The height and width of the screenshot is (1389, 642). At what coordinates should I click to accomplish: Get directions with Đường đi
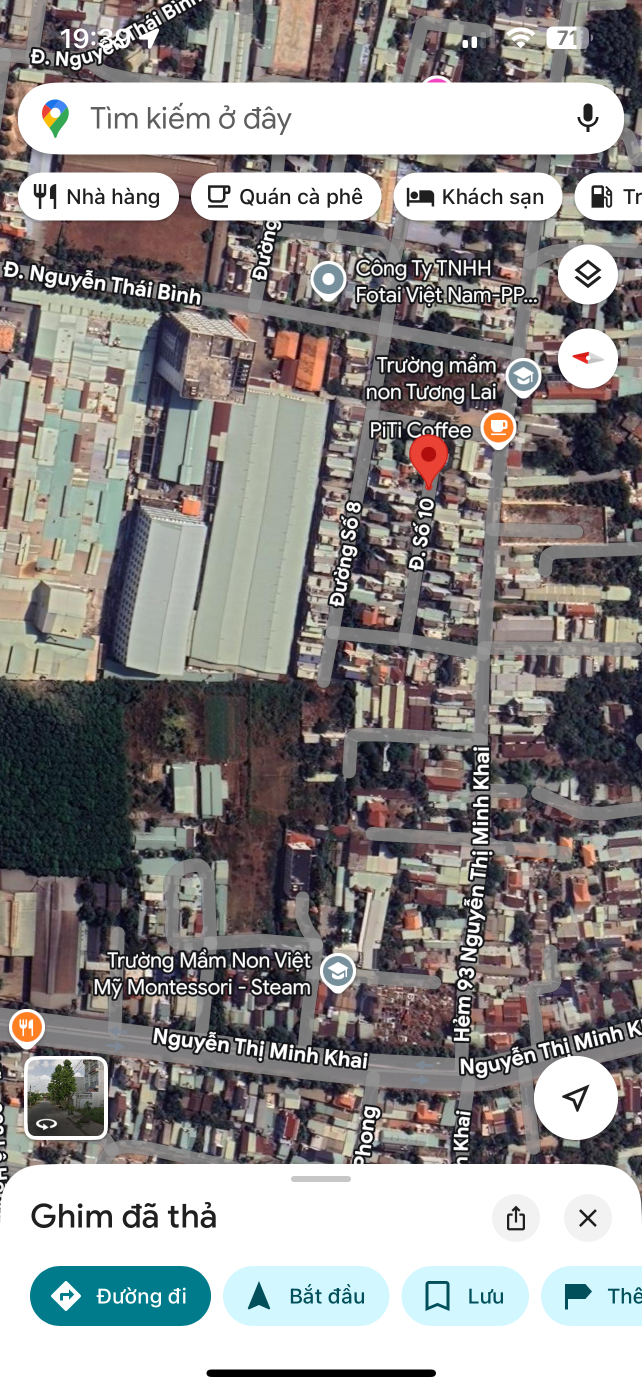click(121, 1296)
